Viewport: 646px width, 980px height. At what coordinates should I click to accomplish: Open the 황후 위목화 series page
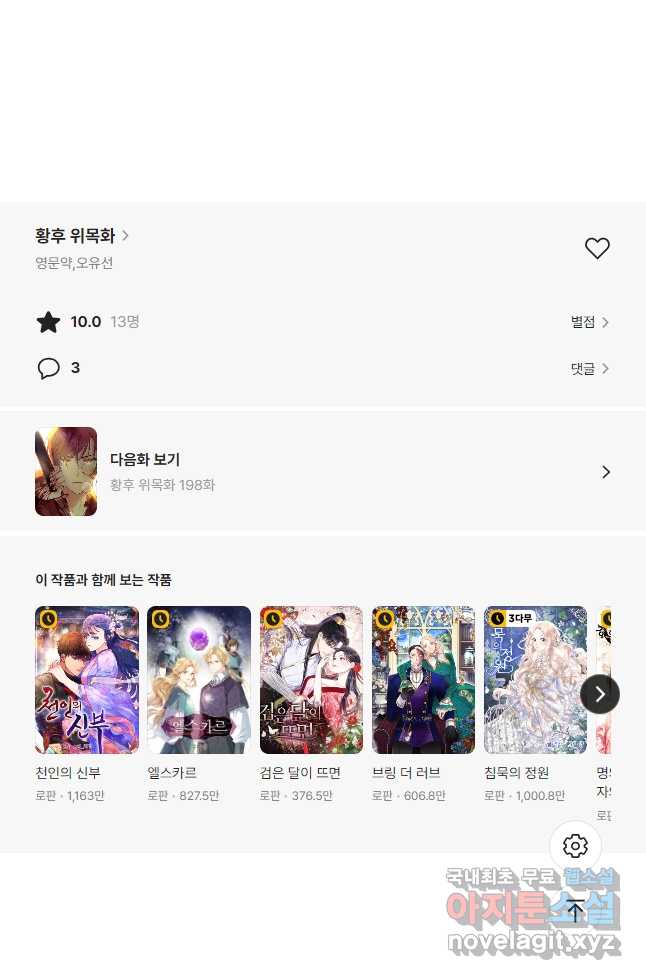pos(82,236)
